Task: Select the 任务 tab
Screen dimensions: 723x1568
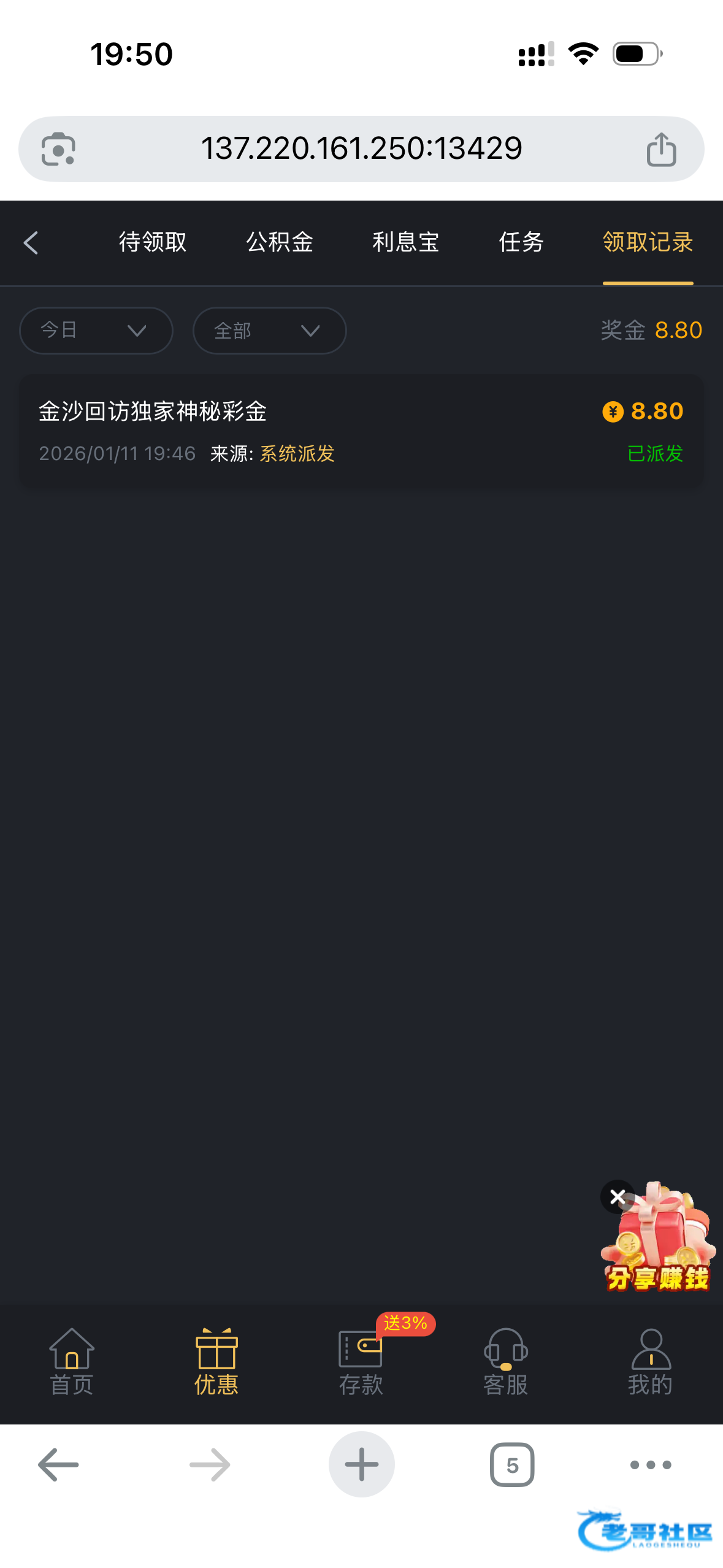Action: (x=521, y=243)
